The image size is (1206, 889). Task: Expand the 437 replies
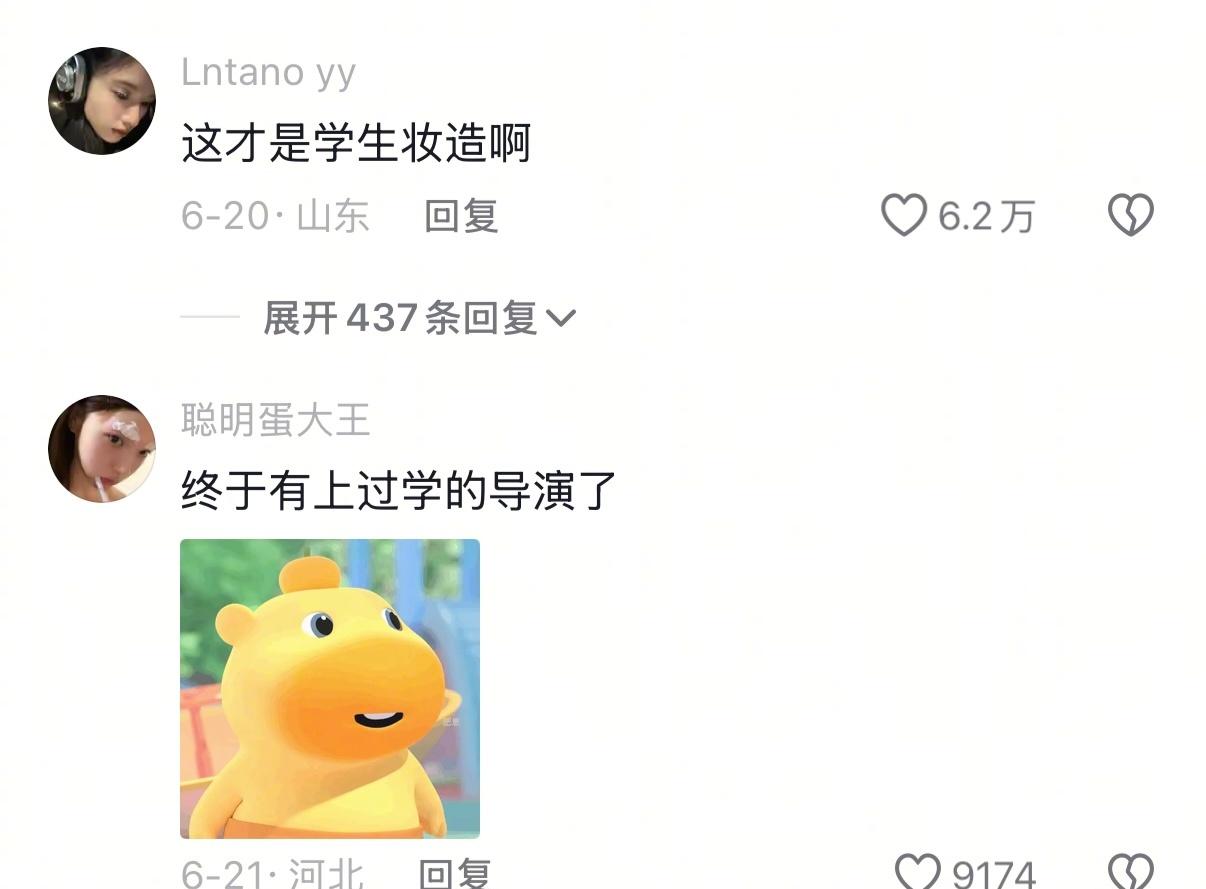[420, 319]
